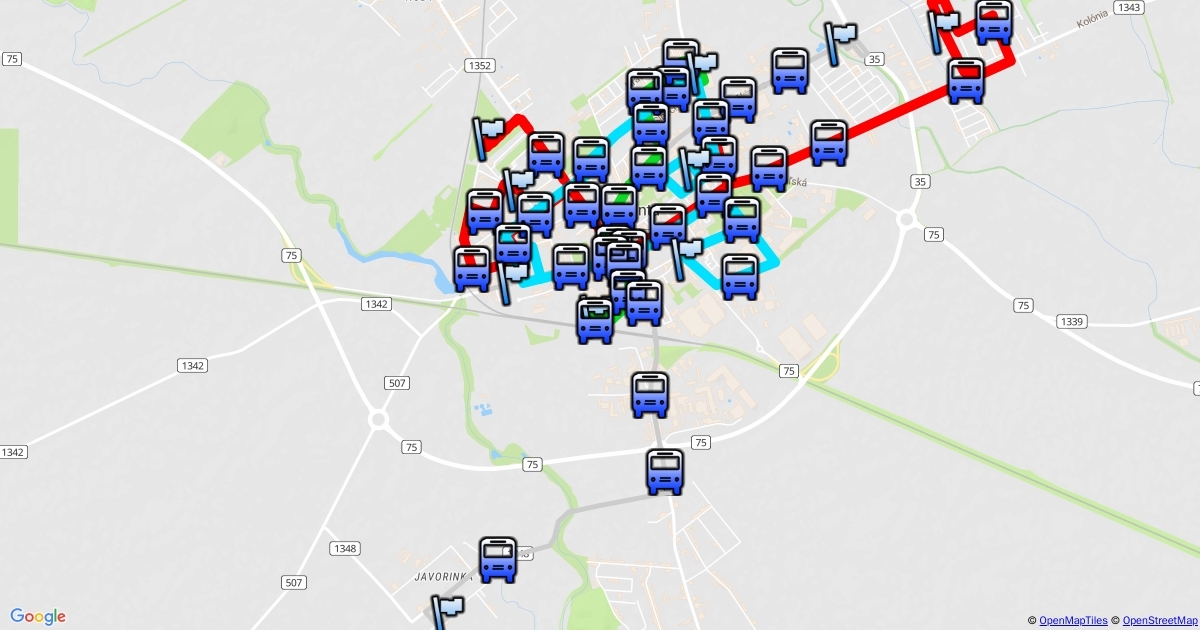Tap the flag marker beside road 1352

(487, 137)
